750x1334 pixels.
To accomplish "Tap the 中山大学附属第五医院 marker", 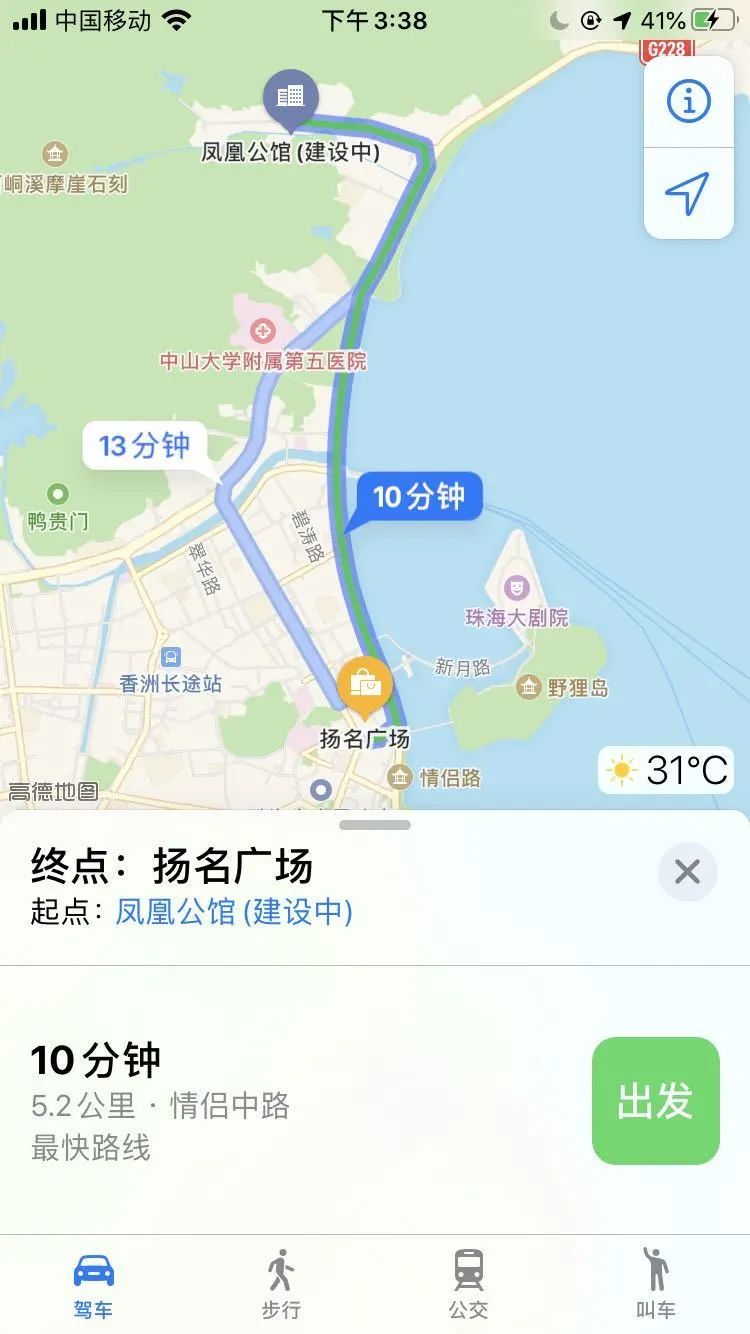I will pos(263,330).
